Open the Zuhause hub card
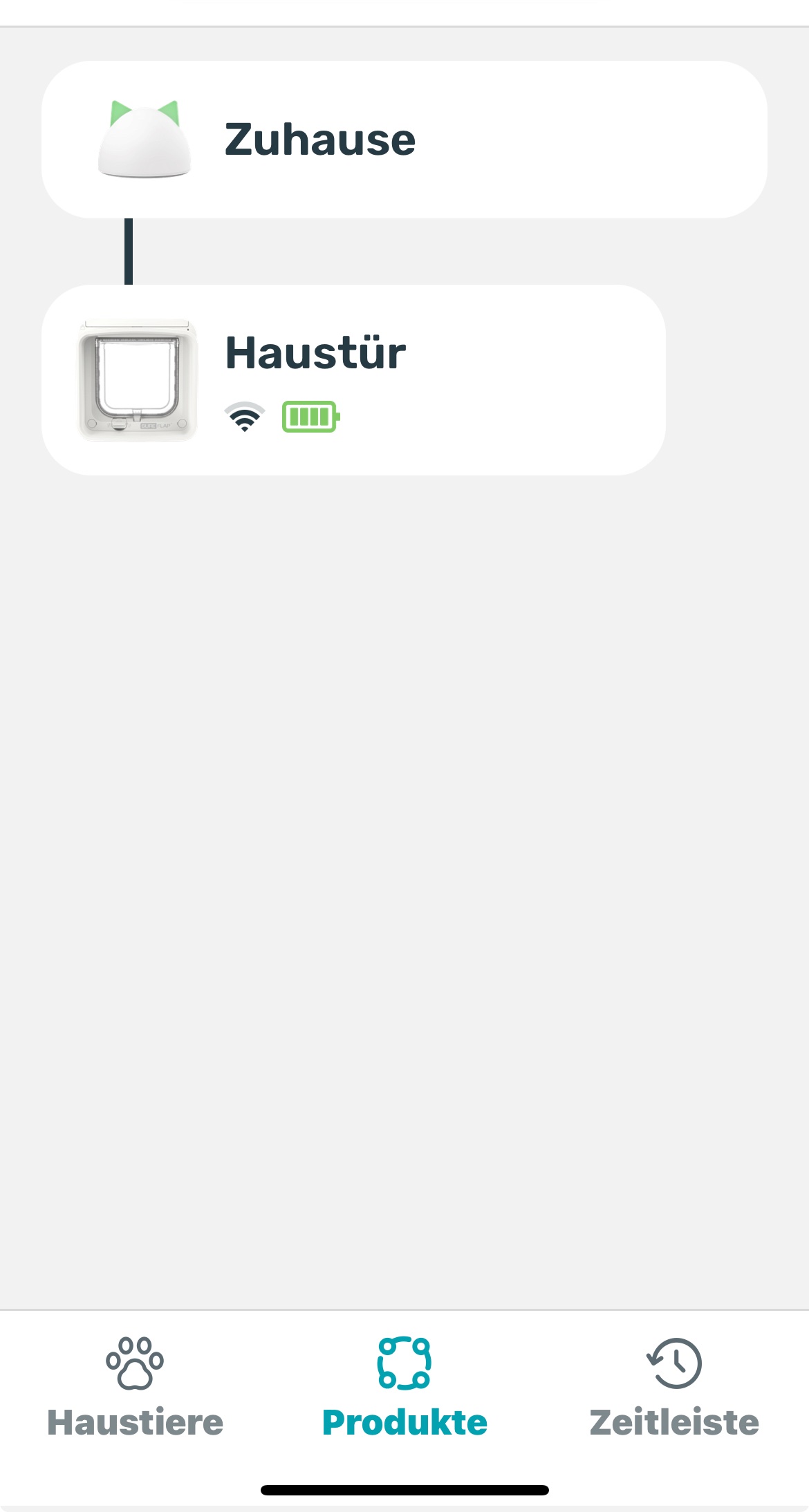809x1512 pixels. [404, 140]
